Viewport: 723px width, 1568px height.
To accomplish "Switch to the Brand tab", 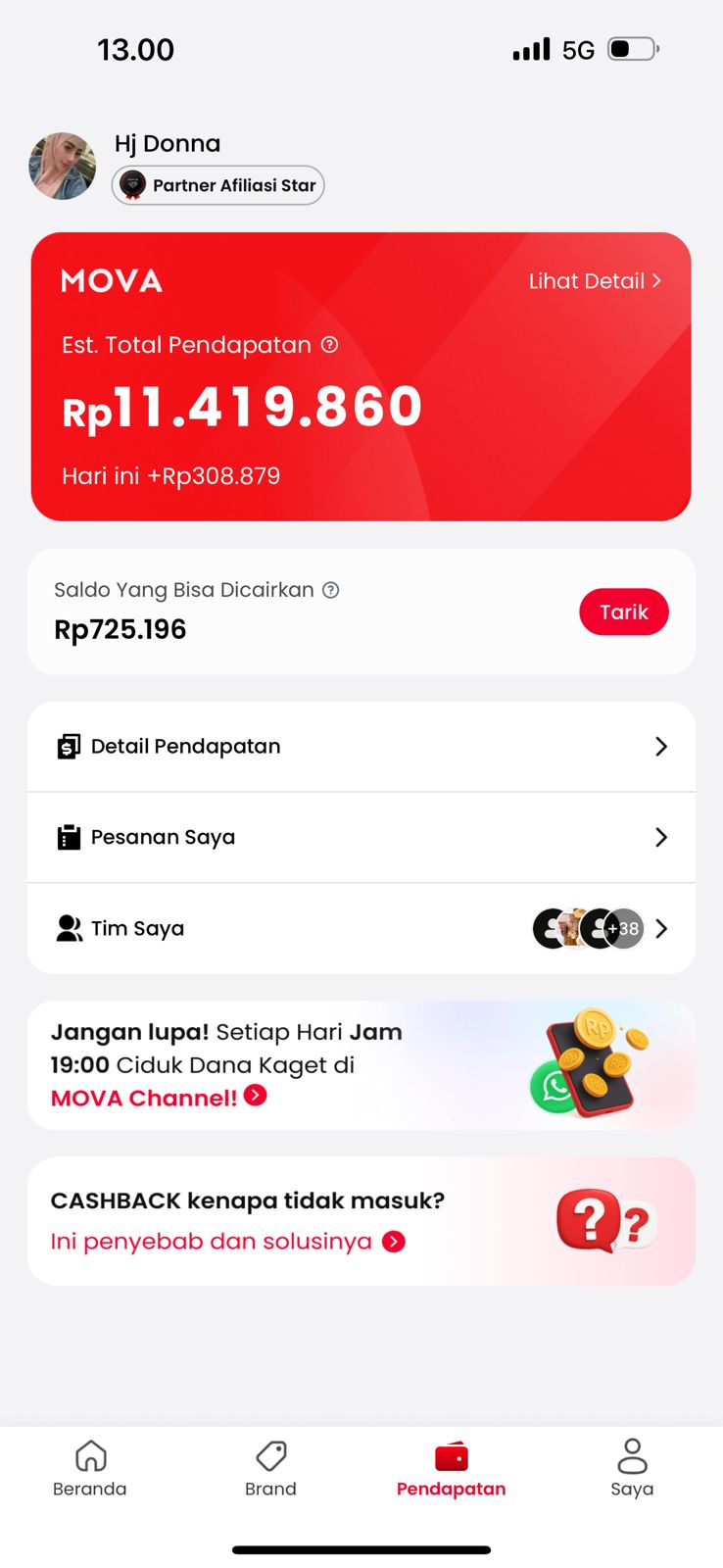I will (270, 1469).
